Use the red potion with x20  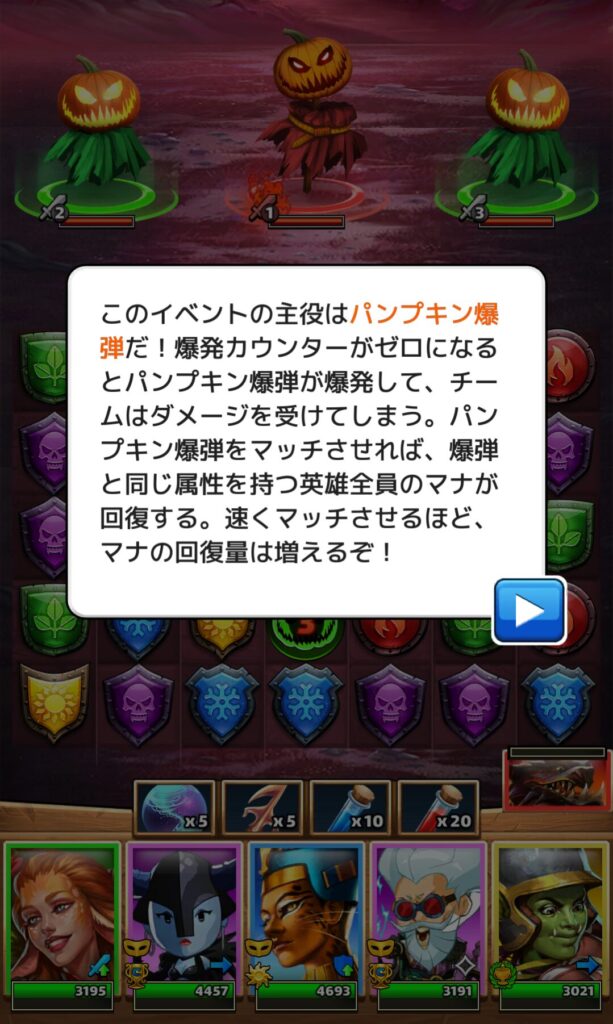coord(438,806)
